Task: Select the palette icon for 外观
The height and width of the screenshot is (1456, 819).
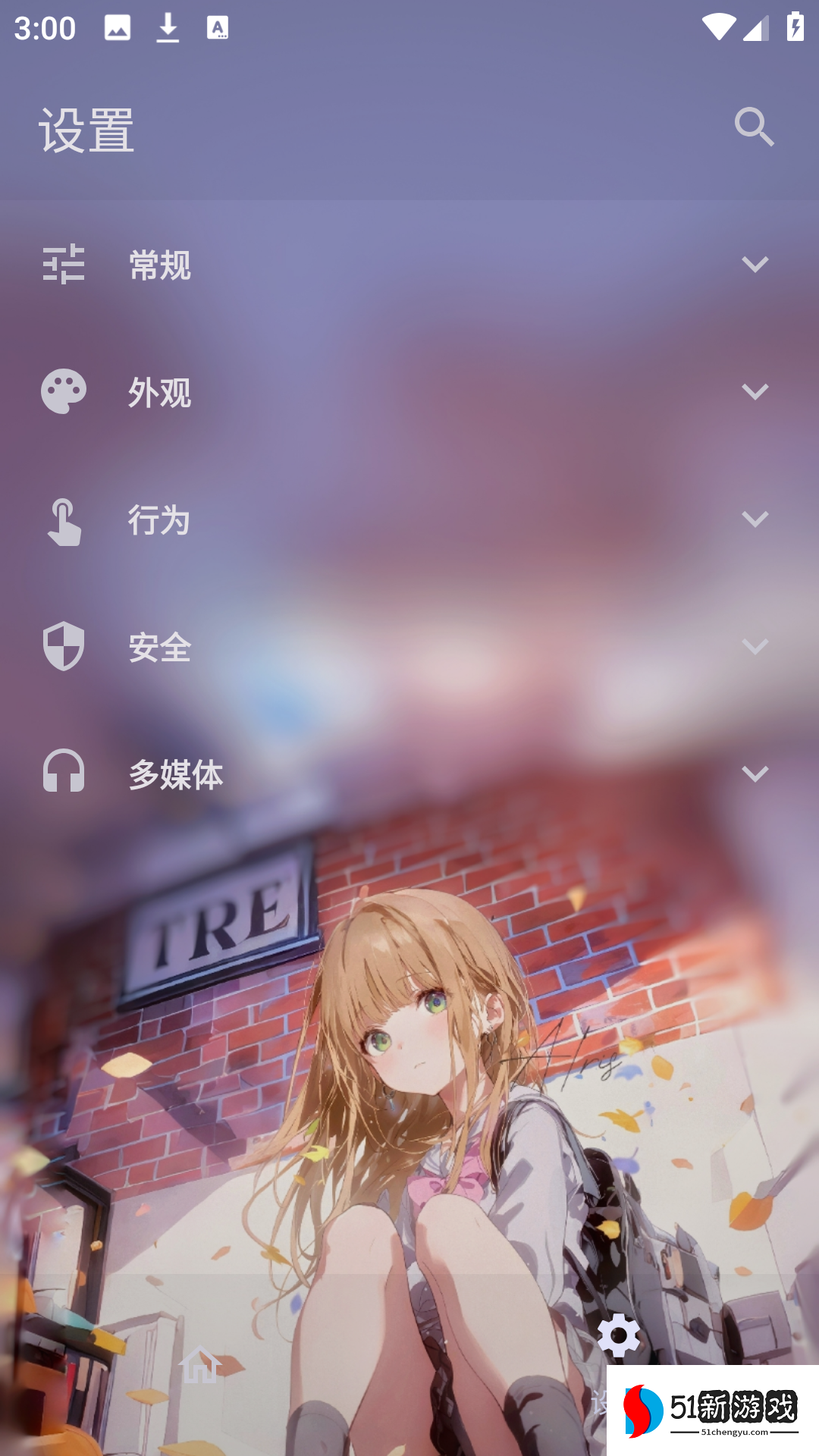Action: [64, 392]
